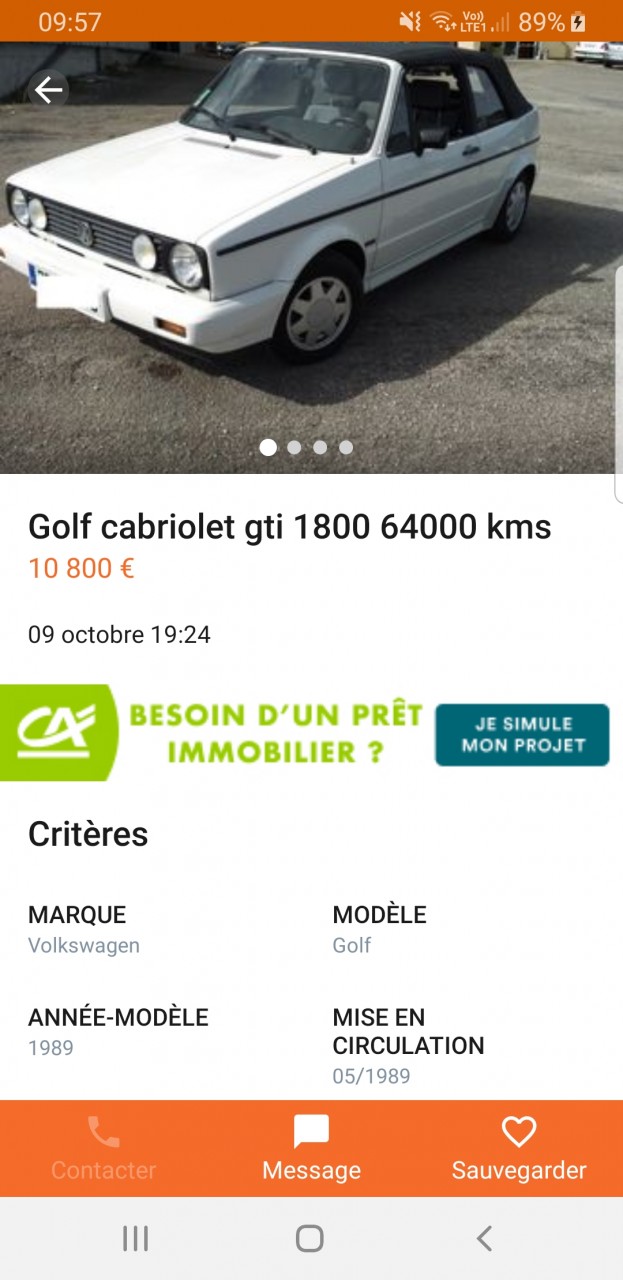
Task: Send a Message to the seller
Action: click(x=311, y=1148)
